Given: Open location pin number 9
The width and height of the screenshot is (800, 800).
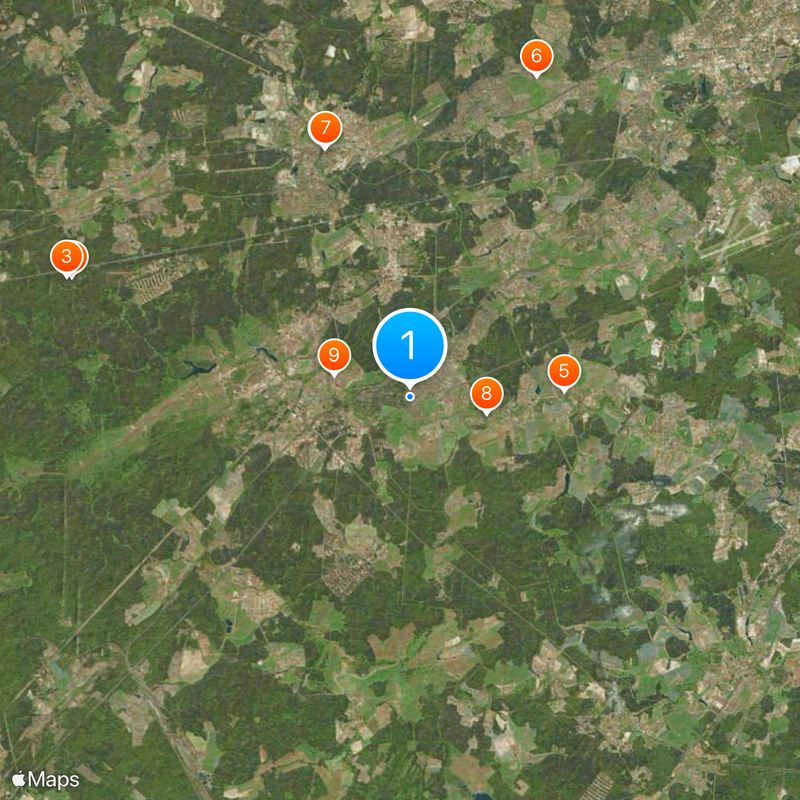Looking at the screenshot, I should click(334, 355).
